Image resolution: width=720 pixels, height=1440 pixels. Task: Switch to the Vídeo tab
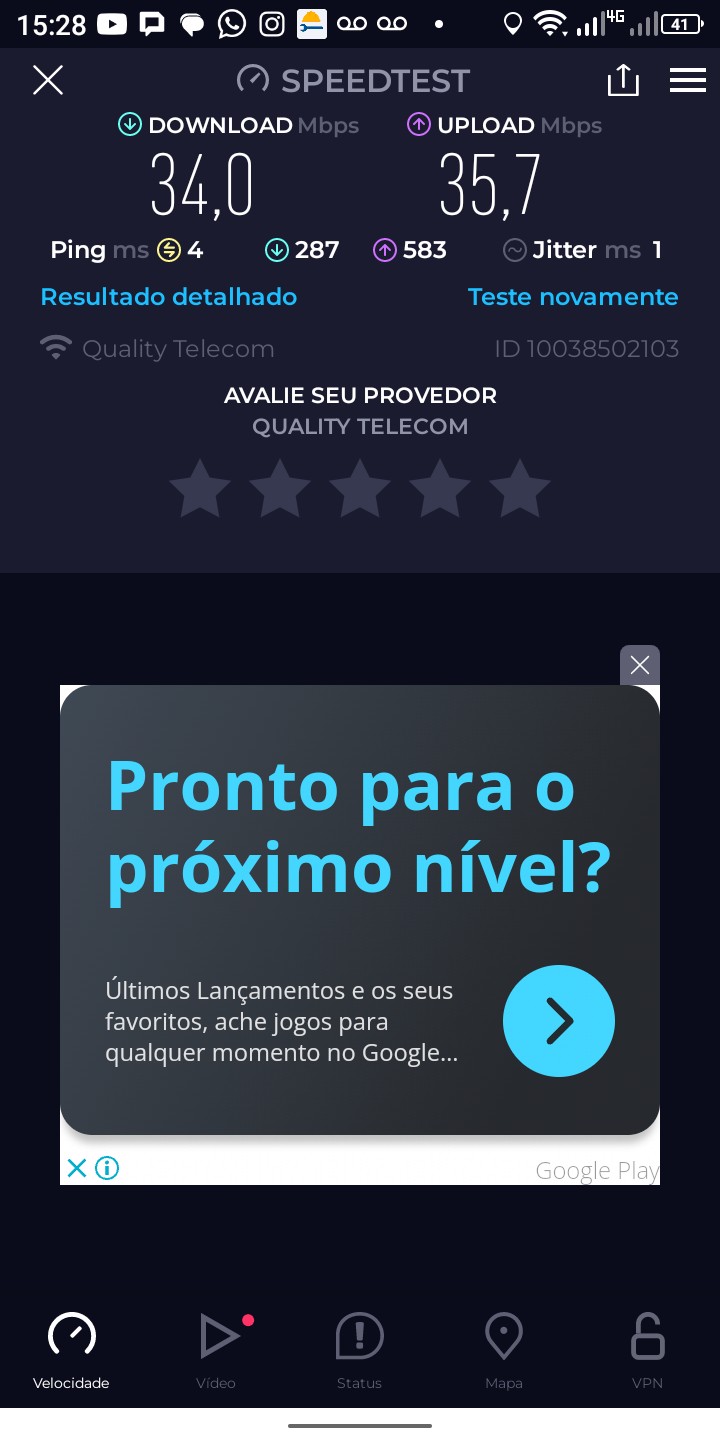pos(216,1350)
